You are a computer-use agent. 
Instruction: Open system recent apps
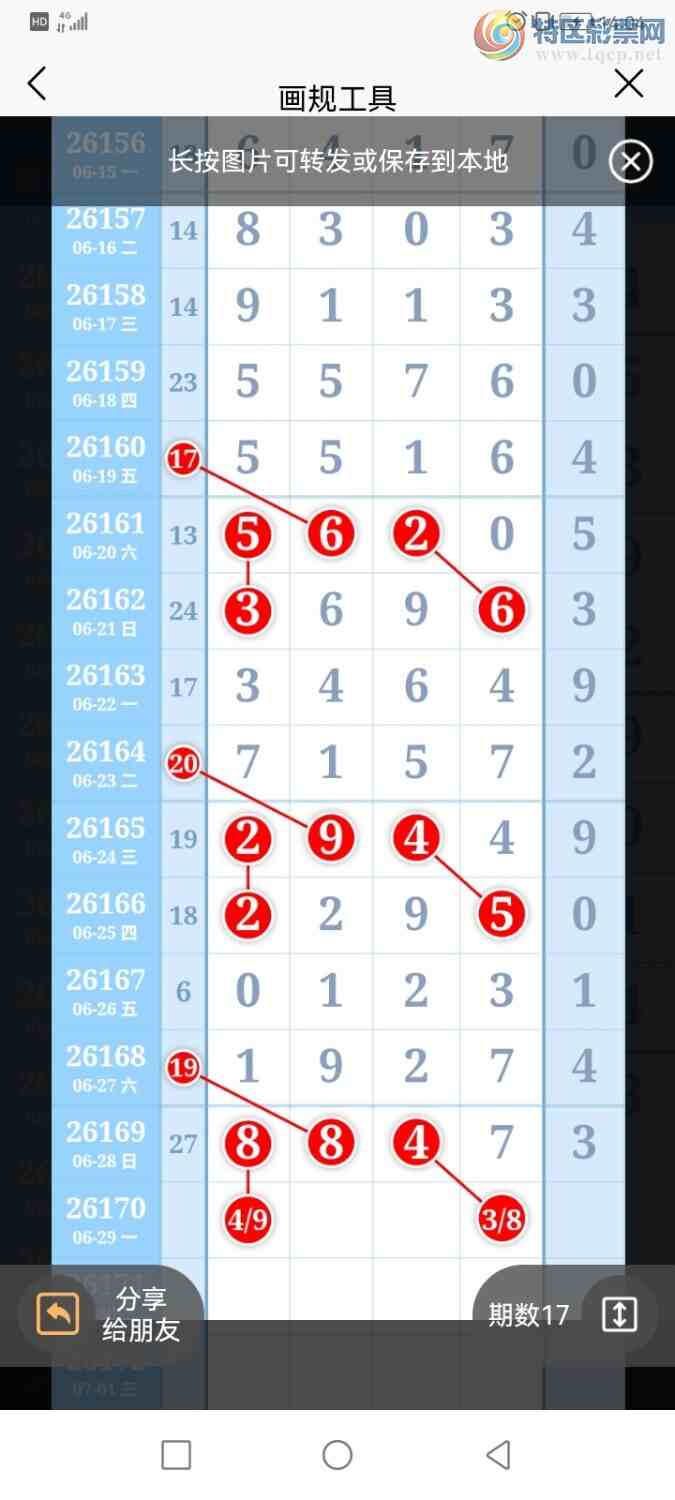(176, 1455)
